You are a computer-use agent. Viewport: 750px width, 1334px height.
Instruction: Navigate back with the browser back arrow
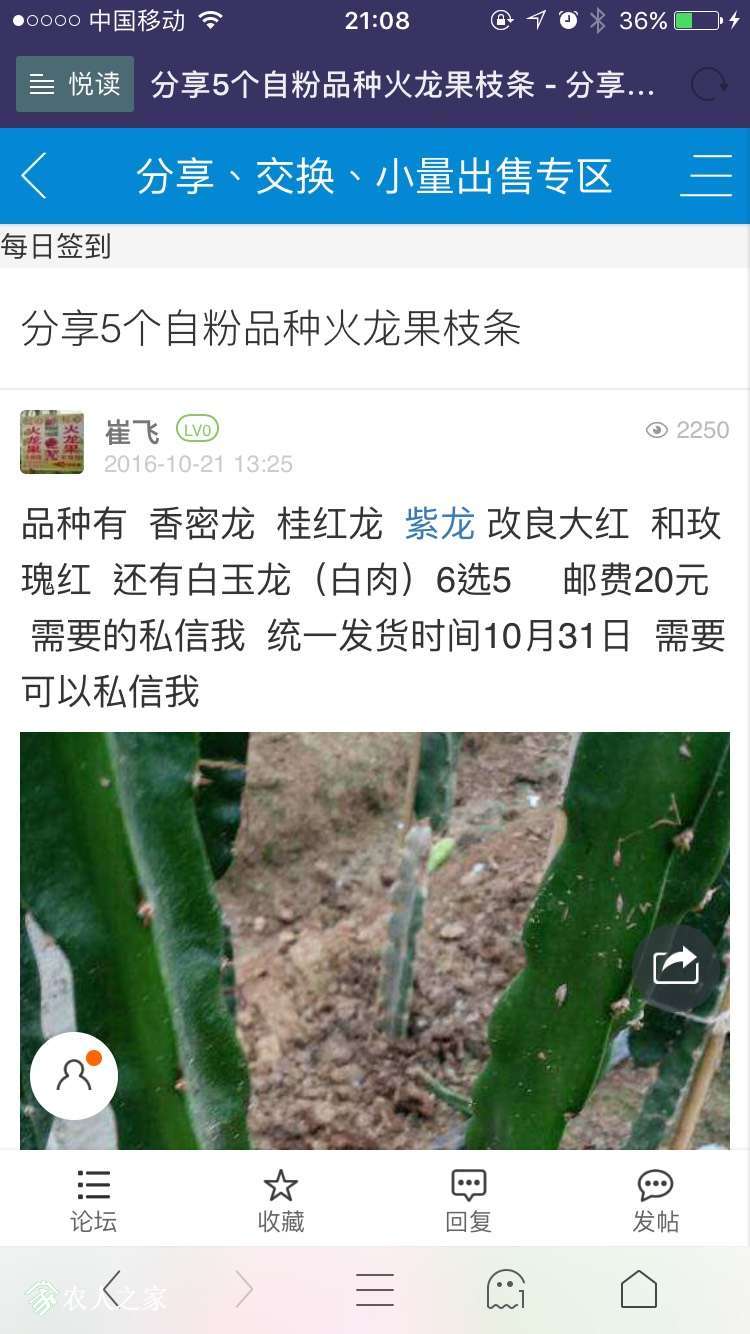112,1290
